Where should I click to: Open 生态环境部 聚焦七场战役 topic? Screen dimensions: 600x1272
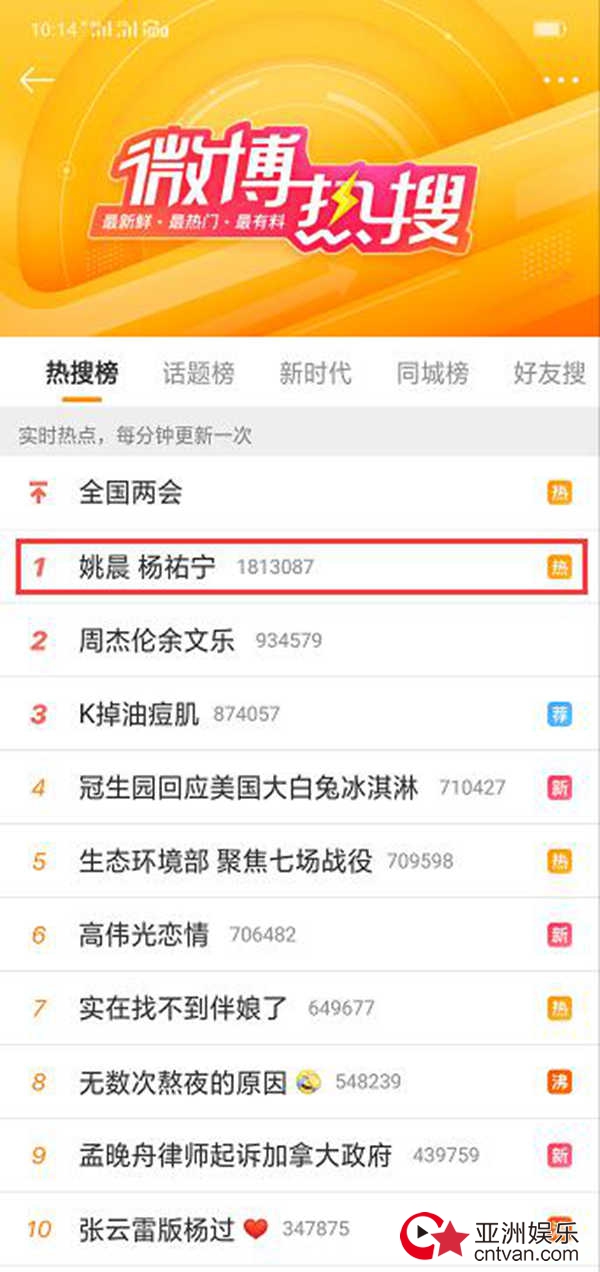click(x=225, y=861)
